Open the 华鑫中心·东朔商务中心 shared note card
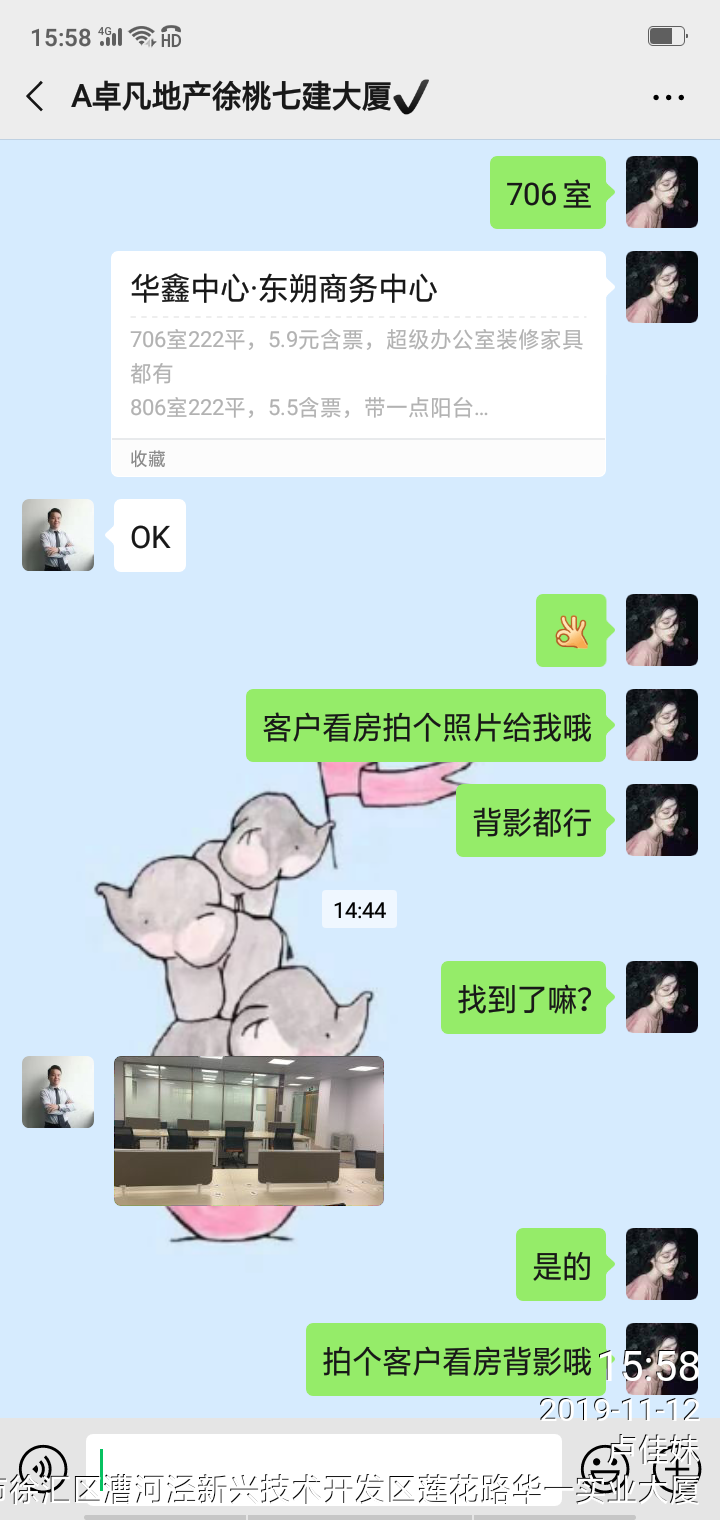The height and width of the screenshot is (1520, 720). point(358,364)
